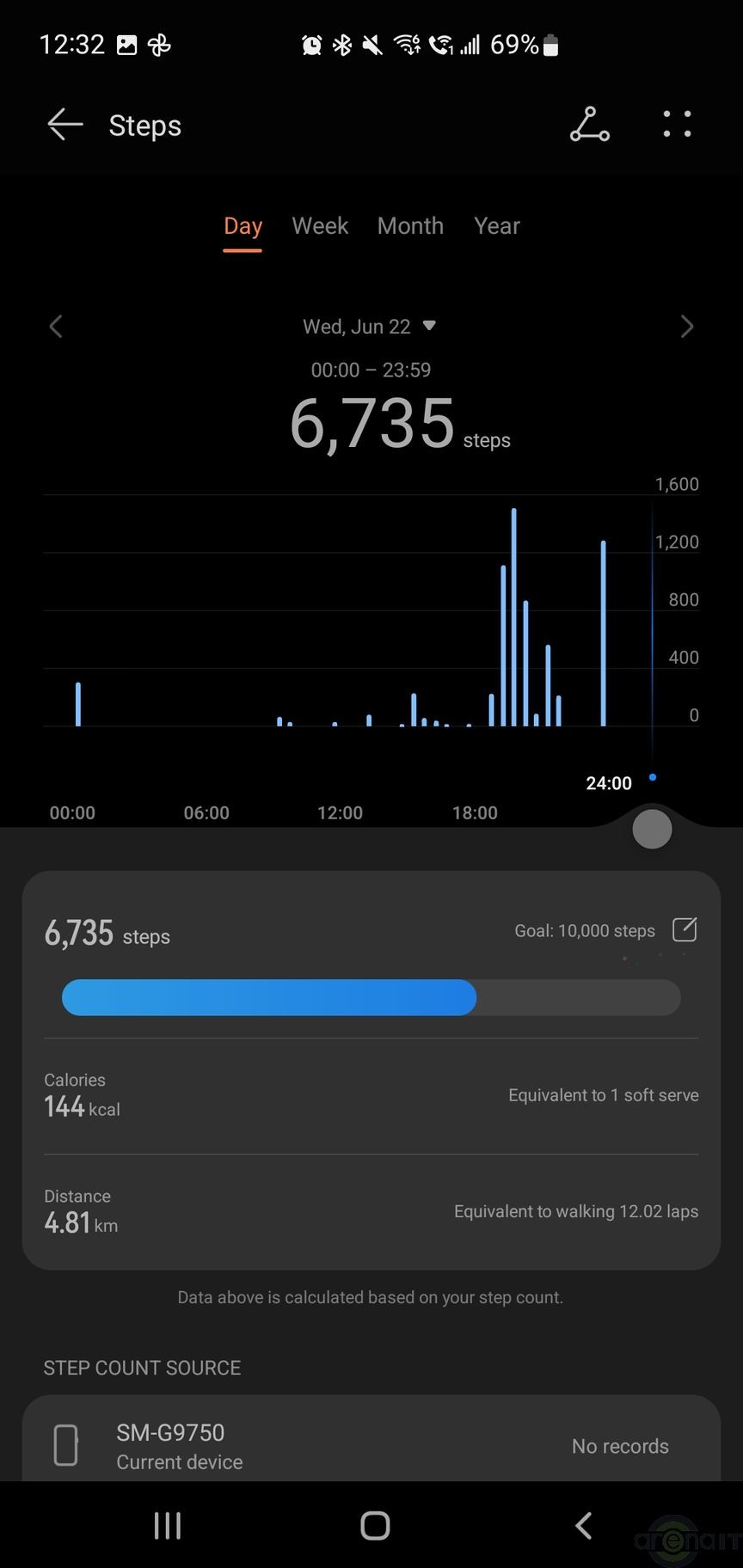
Task: Open the Wed, Jun 22 date picker
Action: [x=370, y=327]
